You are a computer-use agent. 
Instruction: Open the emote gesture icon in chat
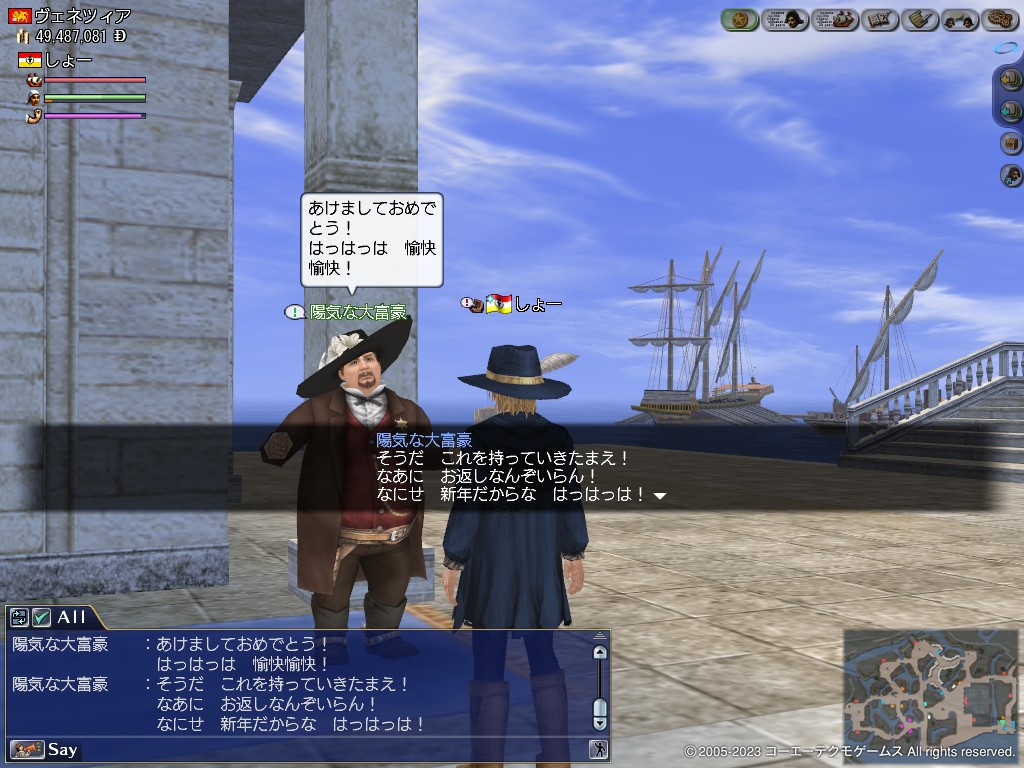(598, 749)
